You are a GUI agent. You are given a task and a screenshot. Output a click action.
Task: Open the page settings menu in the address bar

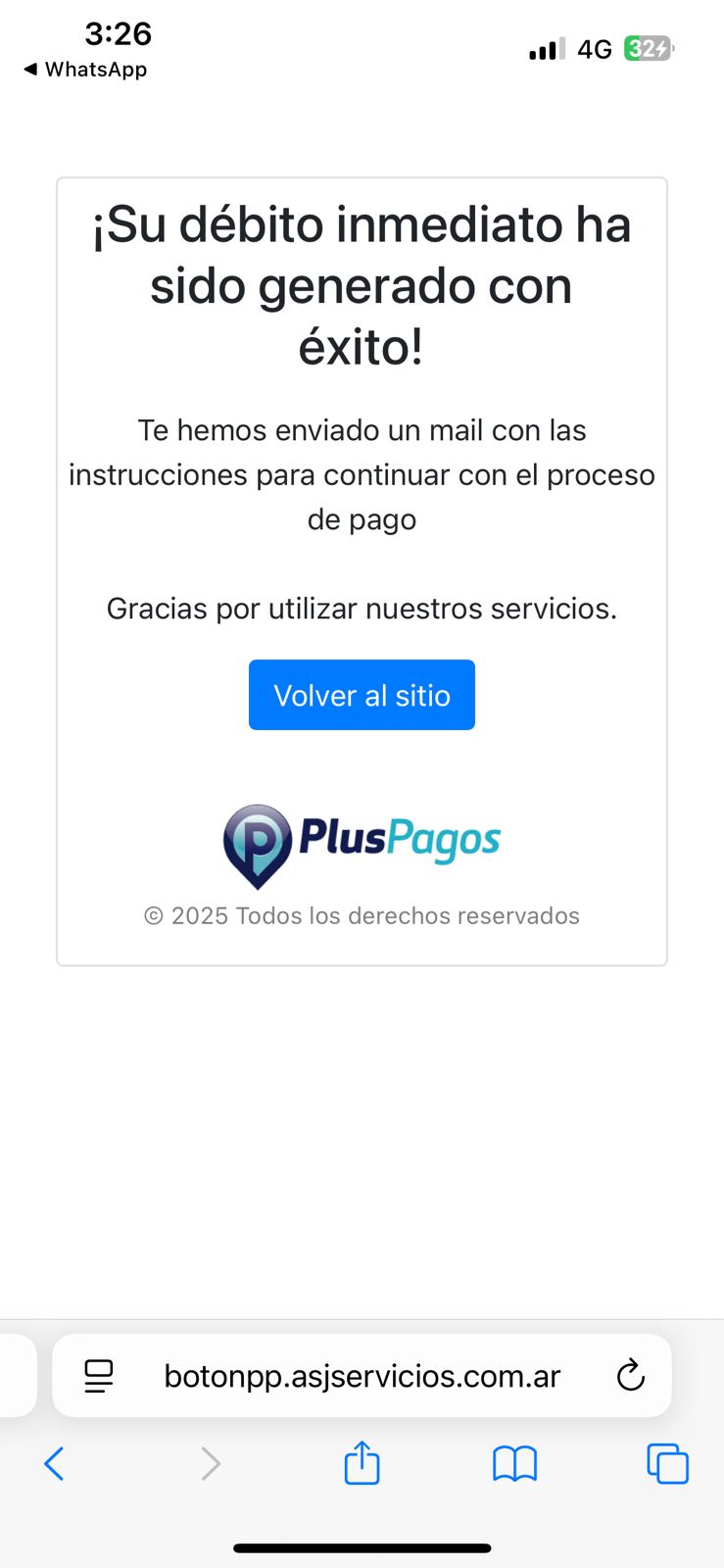click(x=99, y=1376)
